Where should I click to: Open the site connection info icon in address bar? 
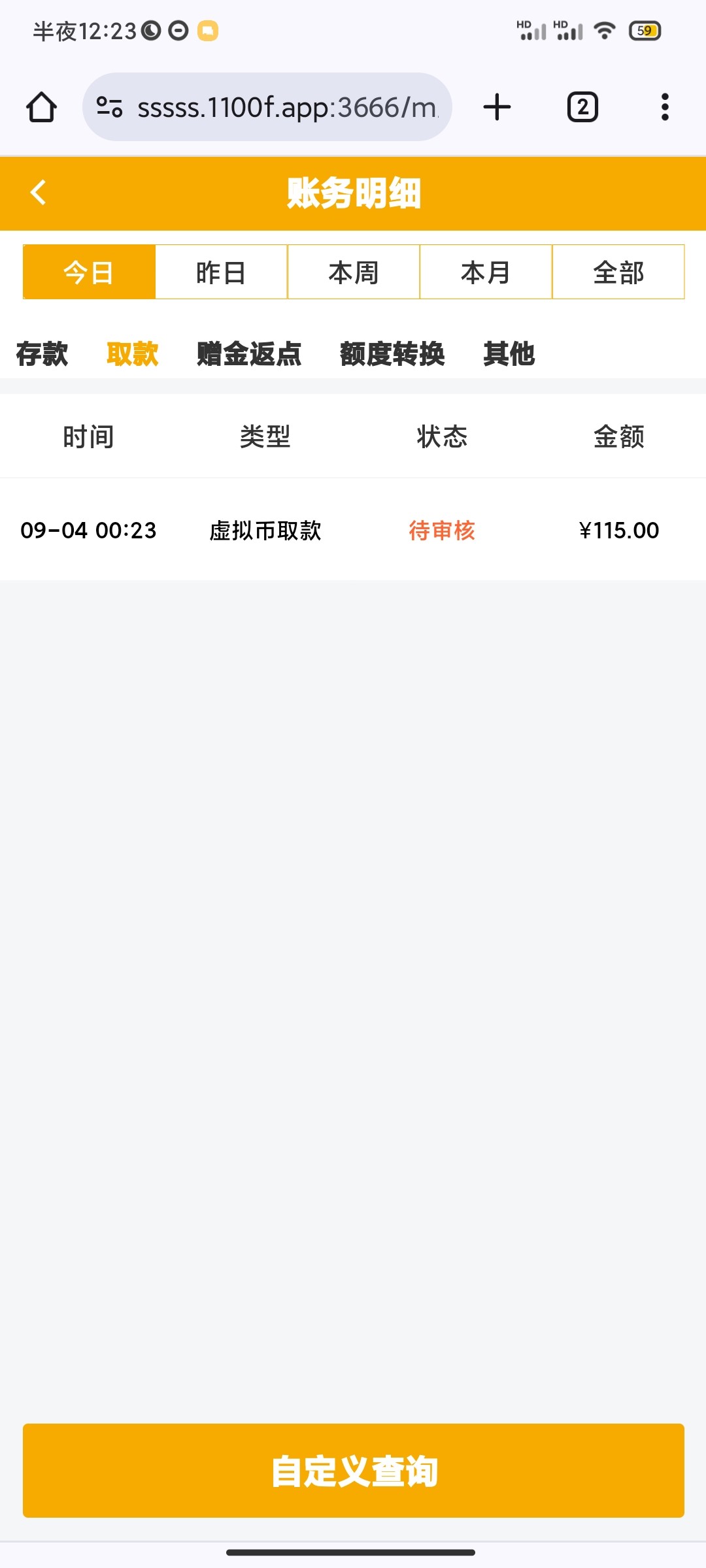pos(110,106)
